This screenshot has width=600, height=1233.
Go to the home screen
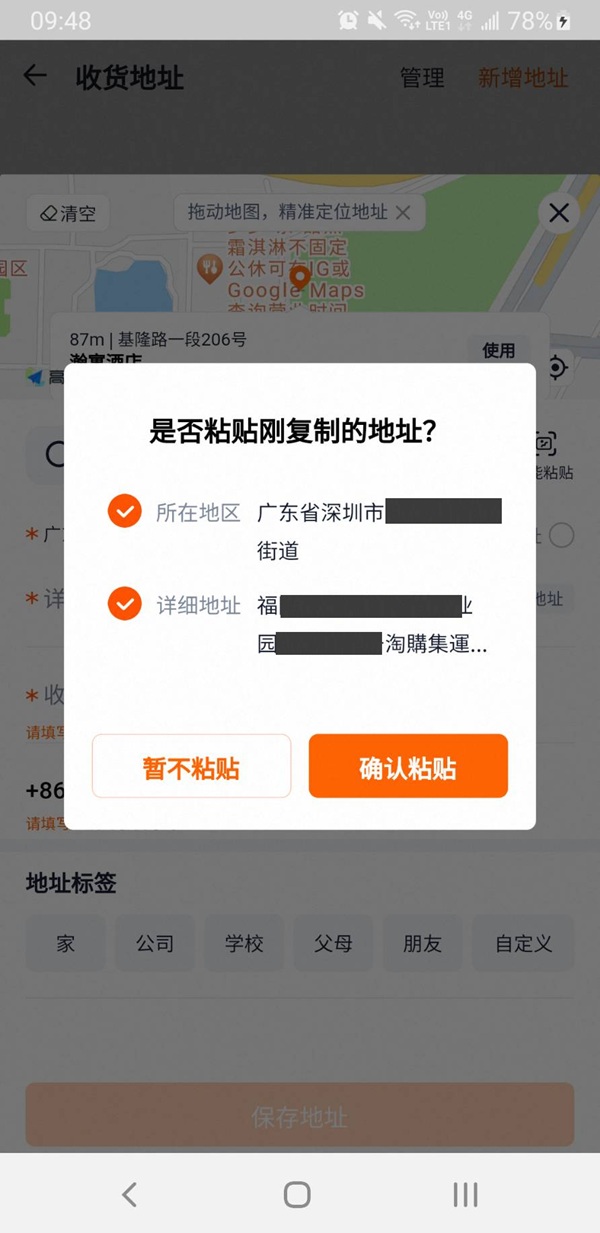pyautogui.click(x=297, y=1193)
